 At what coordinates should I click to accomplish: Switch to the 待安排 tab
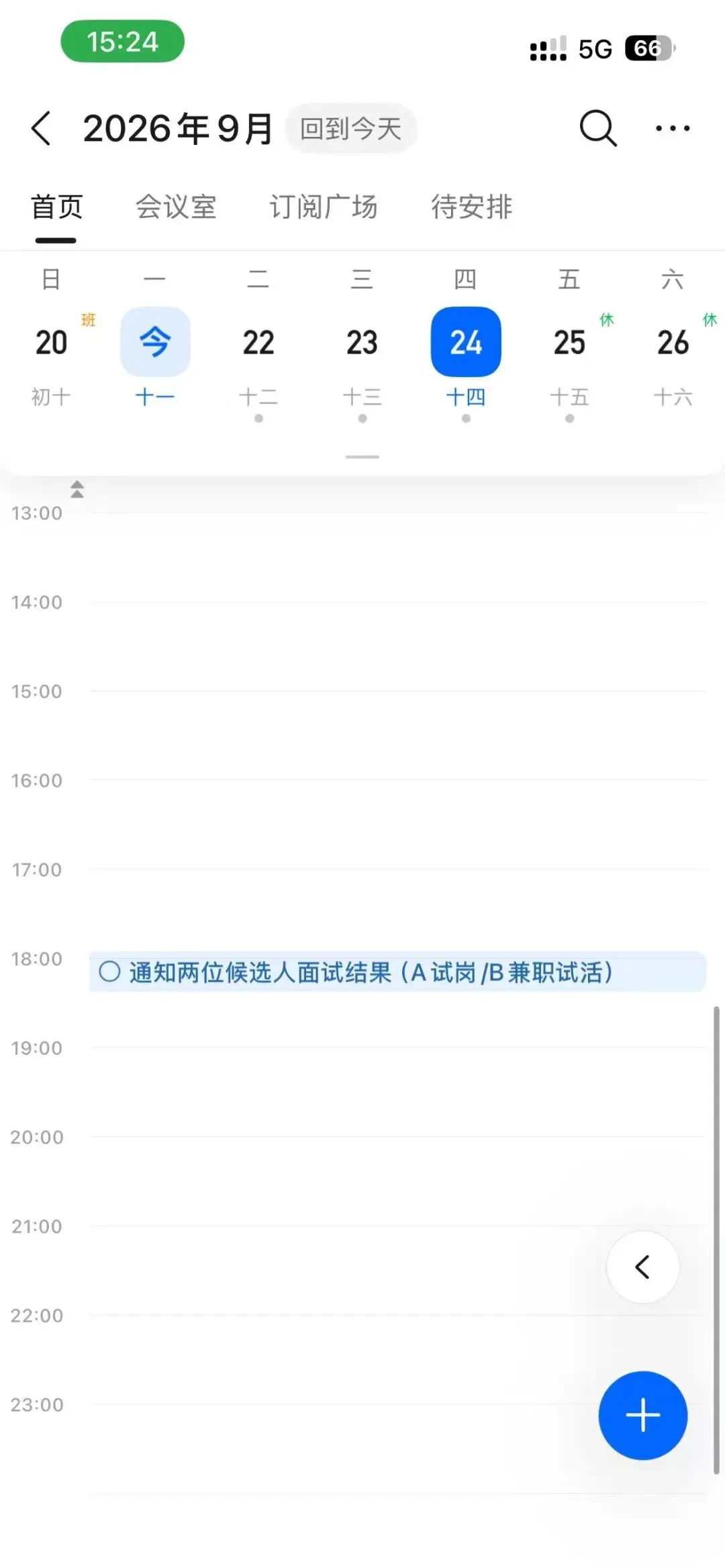[471, 207]
